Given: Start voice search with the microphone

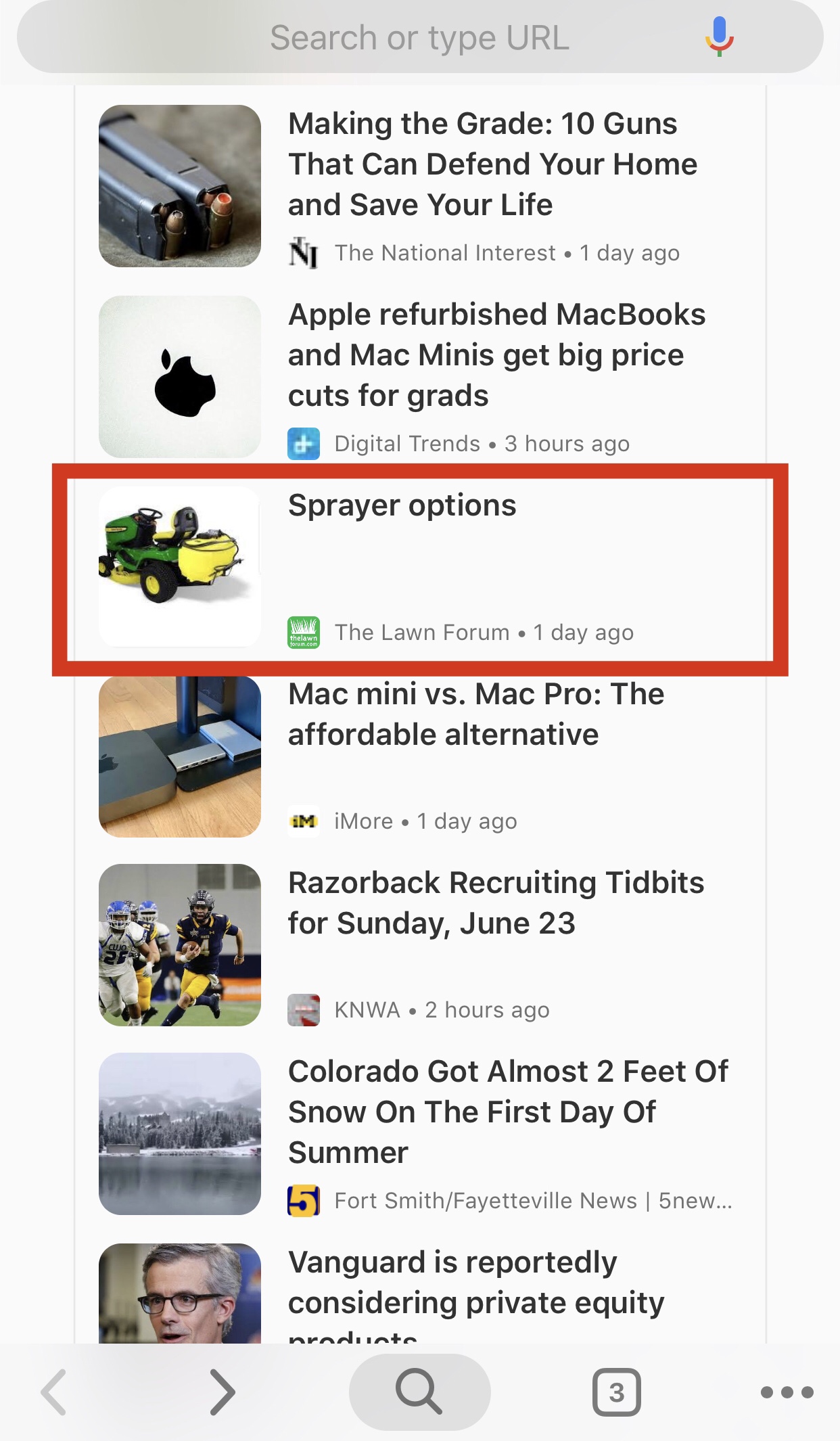Looking at the screenshot, I should [719, 37].
